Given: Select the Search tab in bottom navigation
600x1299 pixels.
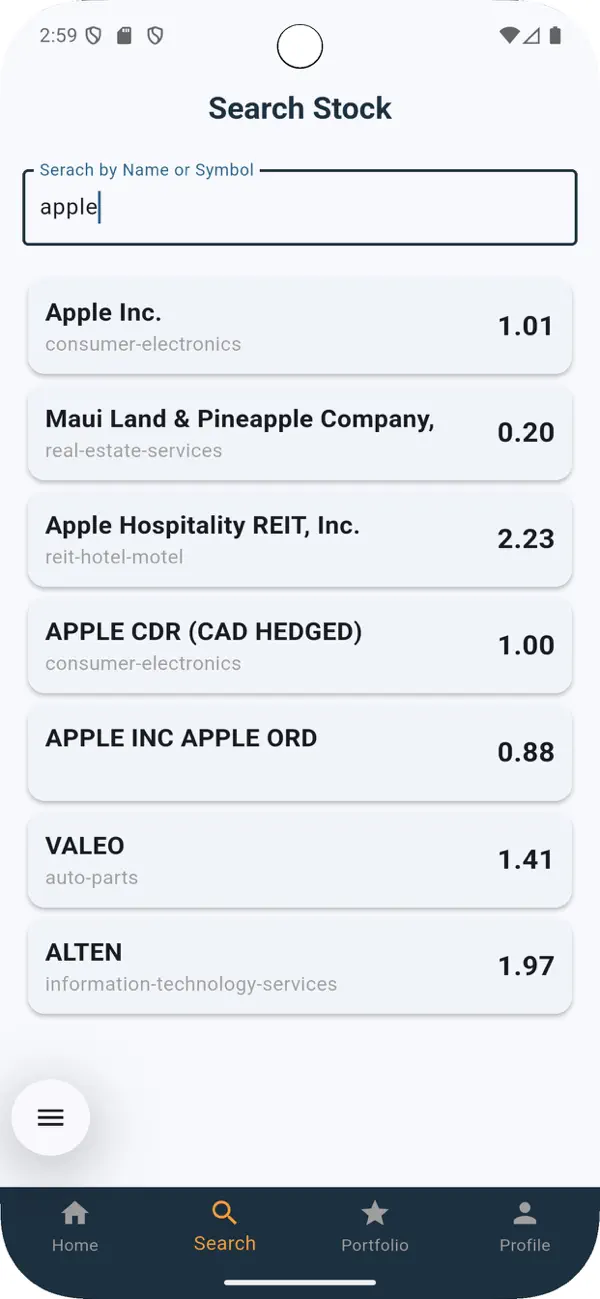Looking at the screenshot, I should point(225,1228).
